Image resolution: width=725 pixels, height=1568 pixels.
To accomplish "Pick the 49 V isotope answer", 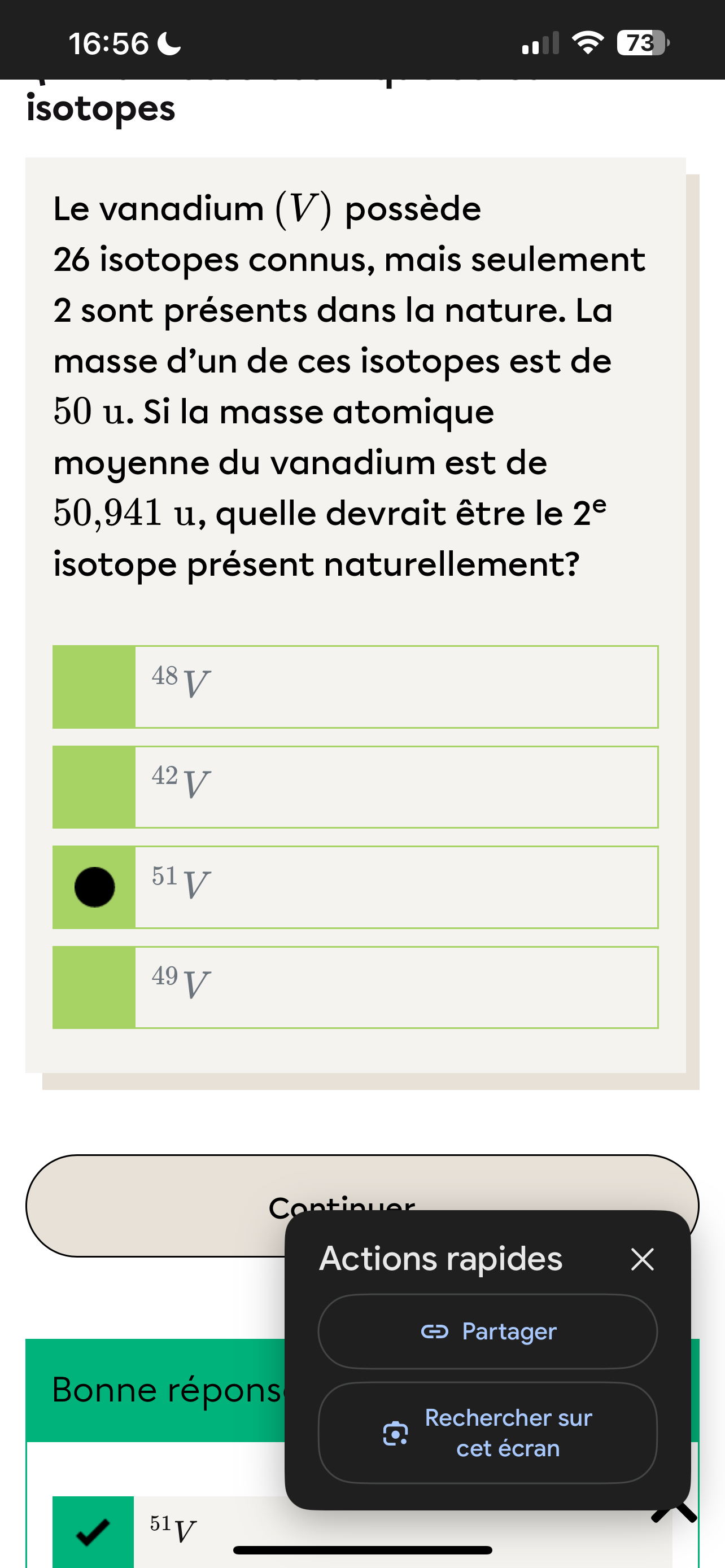I will (355, 987).
